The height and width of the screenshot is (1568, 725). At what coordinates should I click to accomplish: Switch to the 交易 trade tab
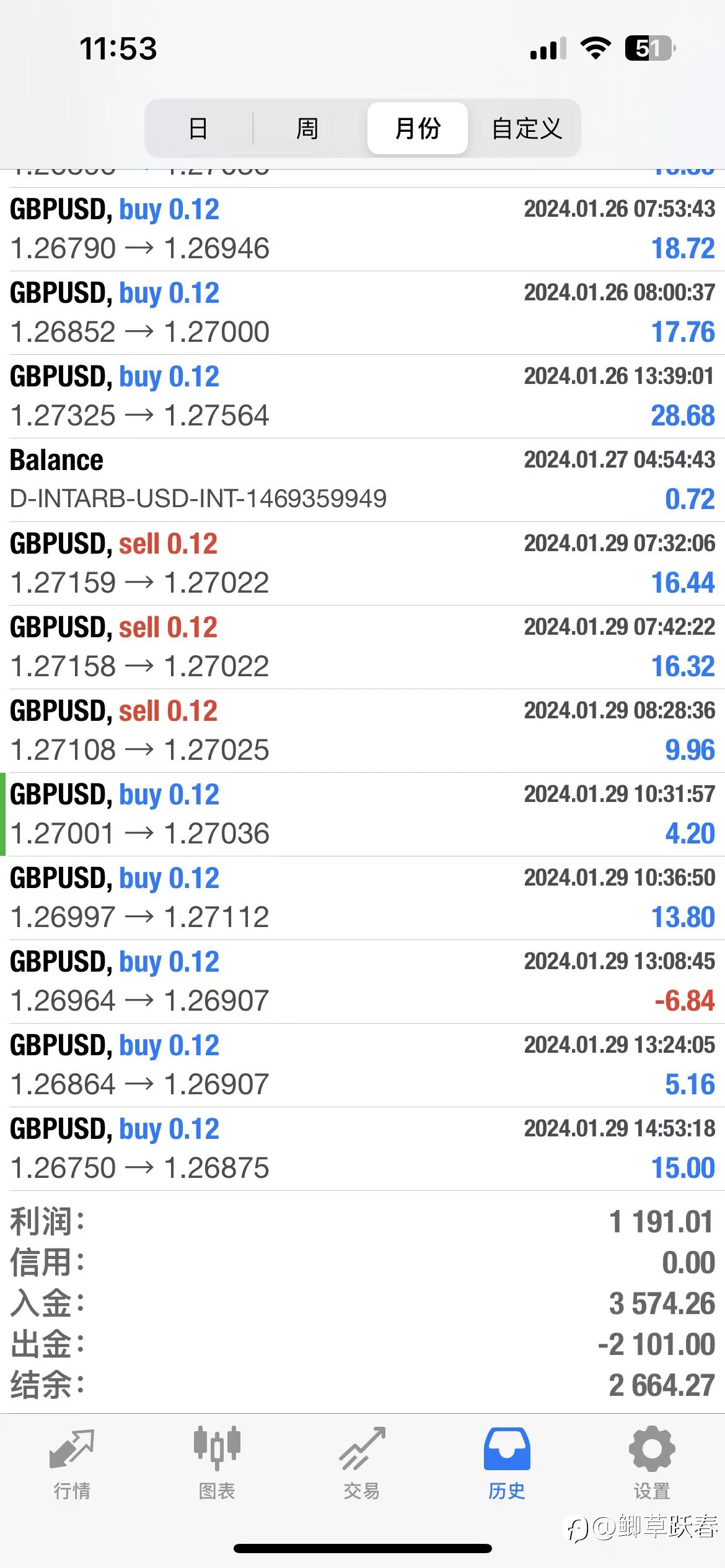coord(362,1464)
